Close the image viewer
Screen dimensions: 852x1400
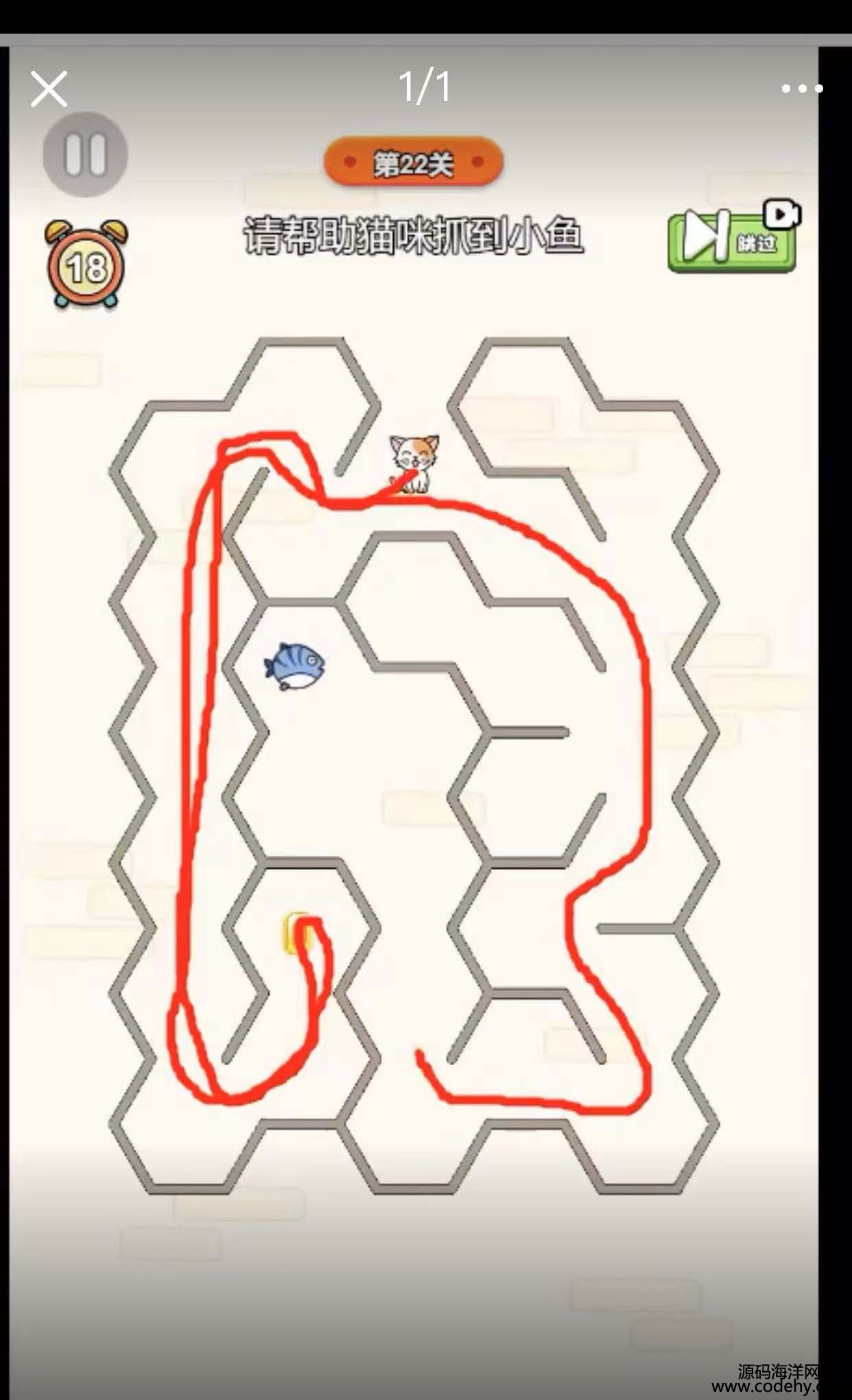tap(49, 89)
